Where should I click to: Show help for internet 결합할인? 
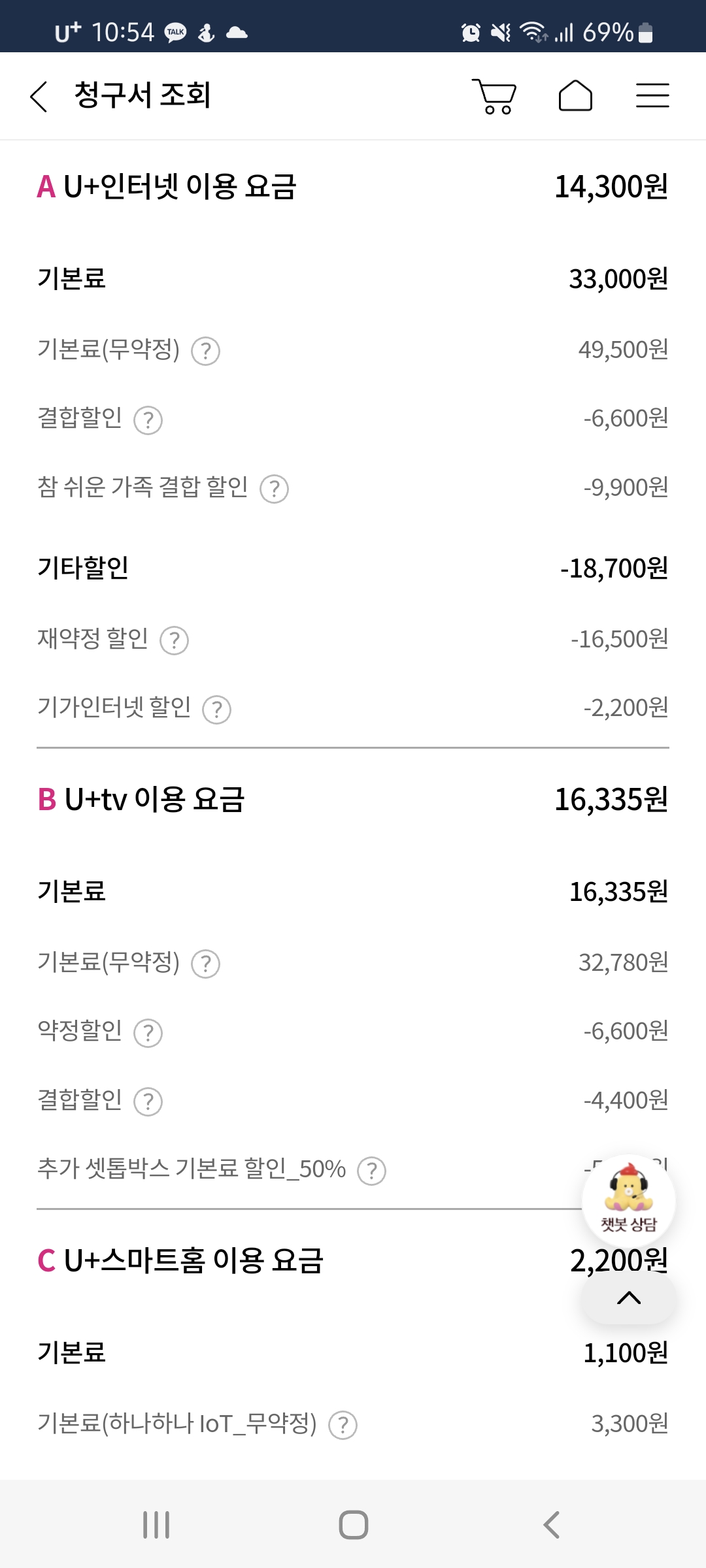(148, 420)
